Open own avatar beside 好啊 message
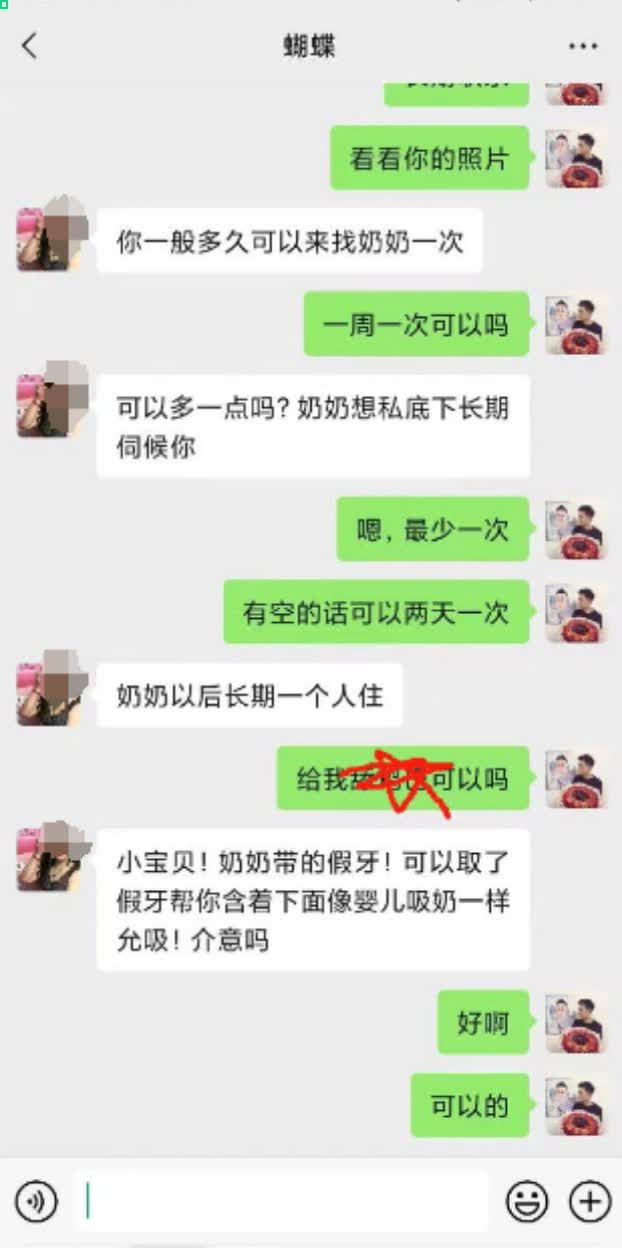 [575, 1023]
